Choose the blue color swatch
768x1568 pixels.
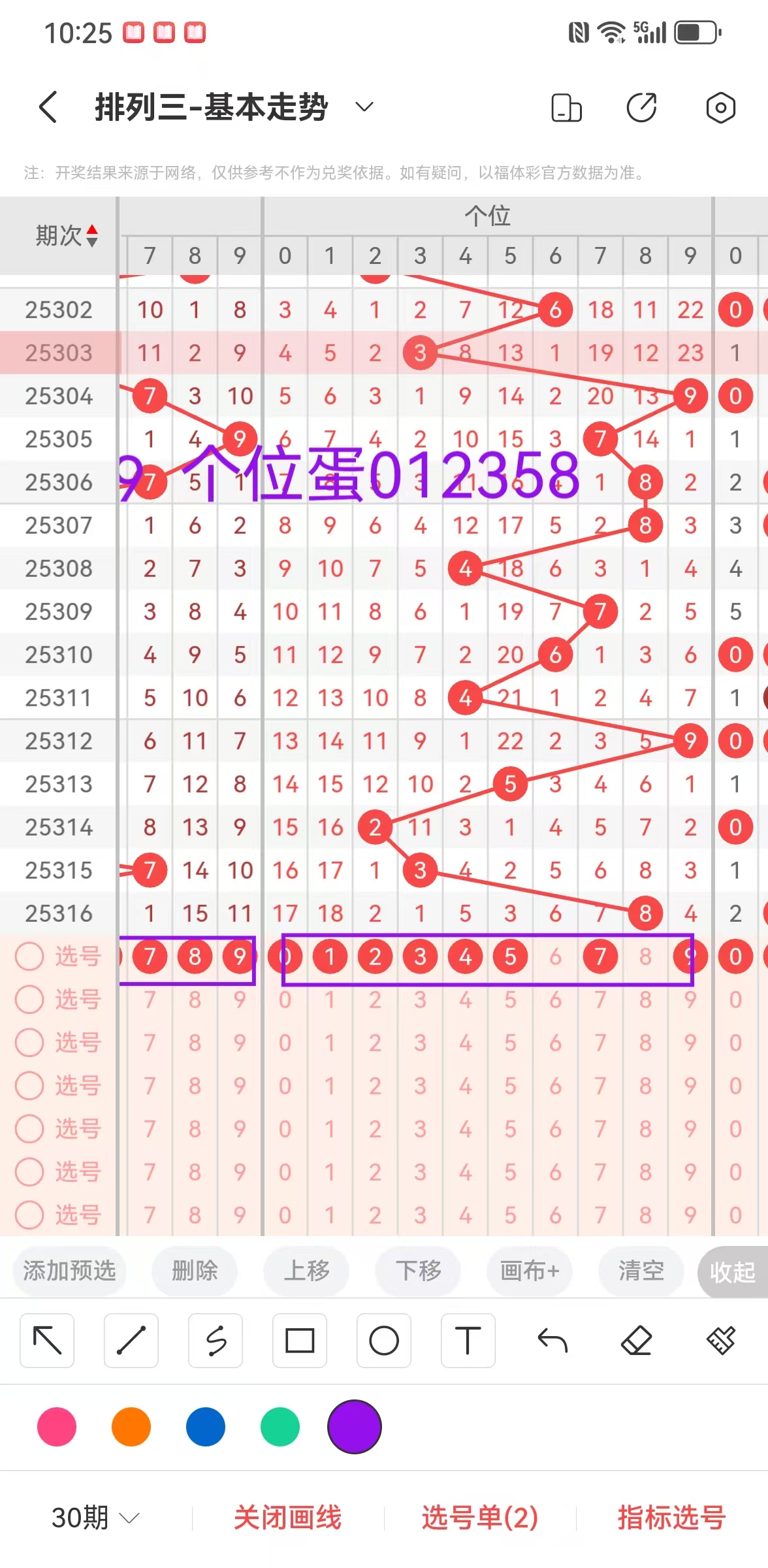tap(206, 1427)
